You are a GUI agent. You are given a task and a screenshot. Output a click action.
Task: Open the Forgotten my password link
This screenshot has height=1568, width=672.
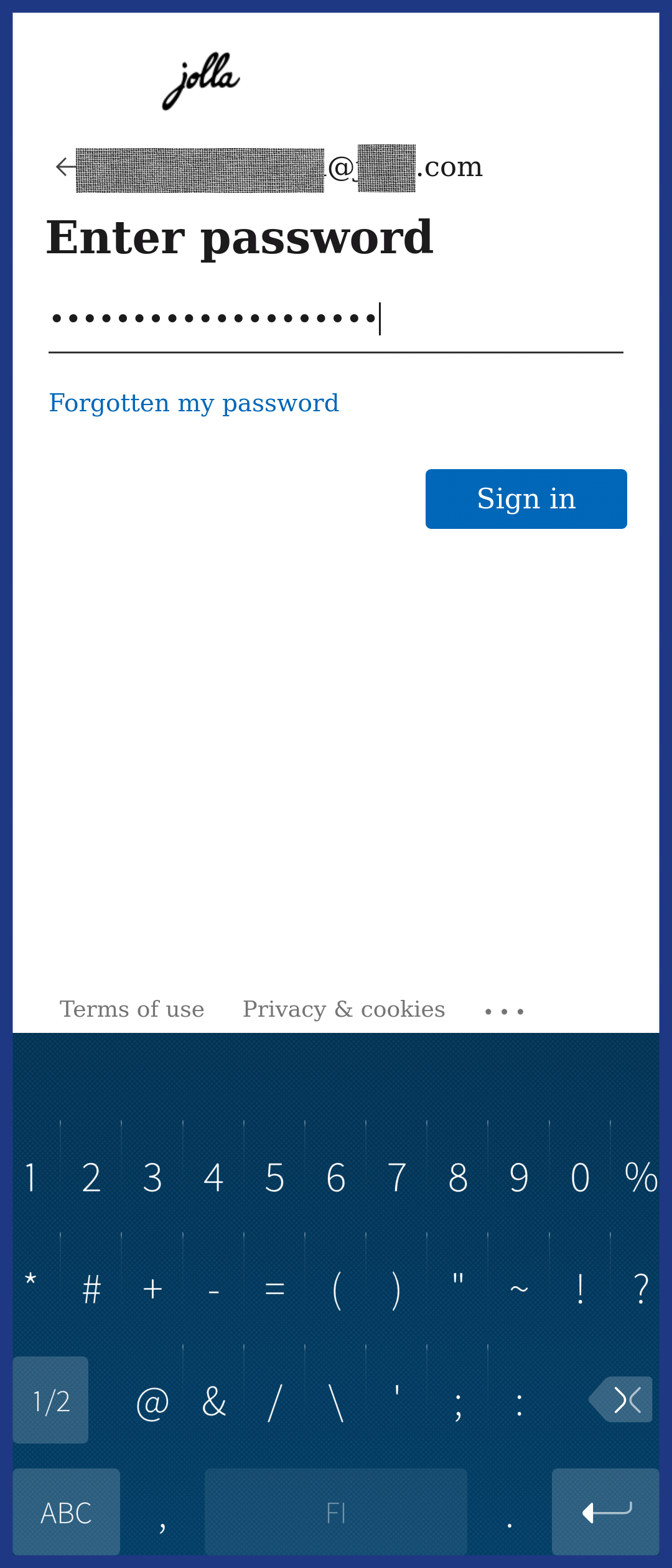pyautogui.click(x=194, y=403)
